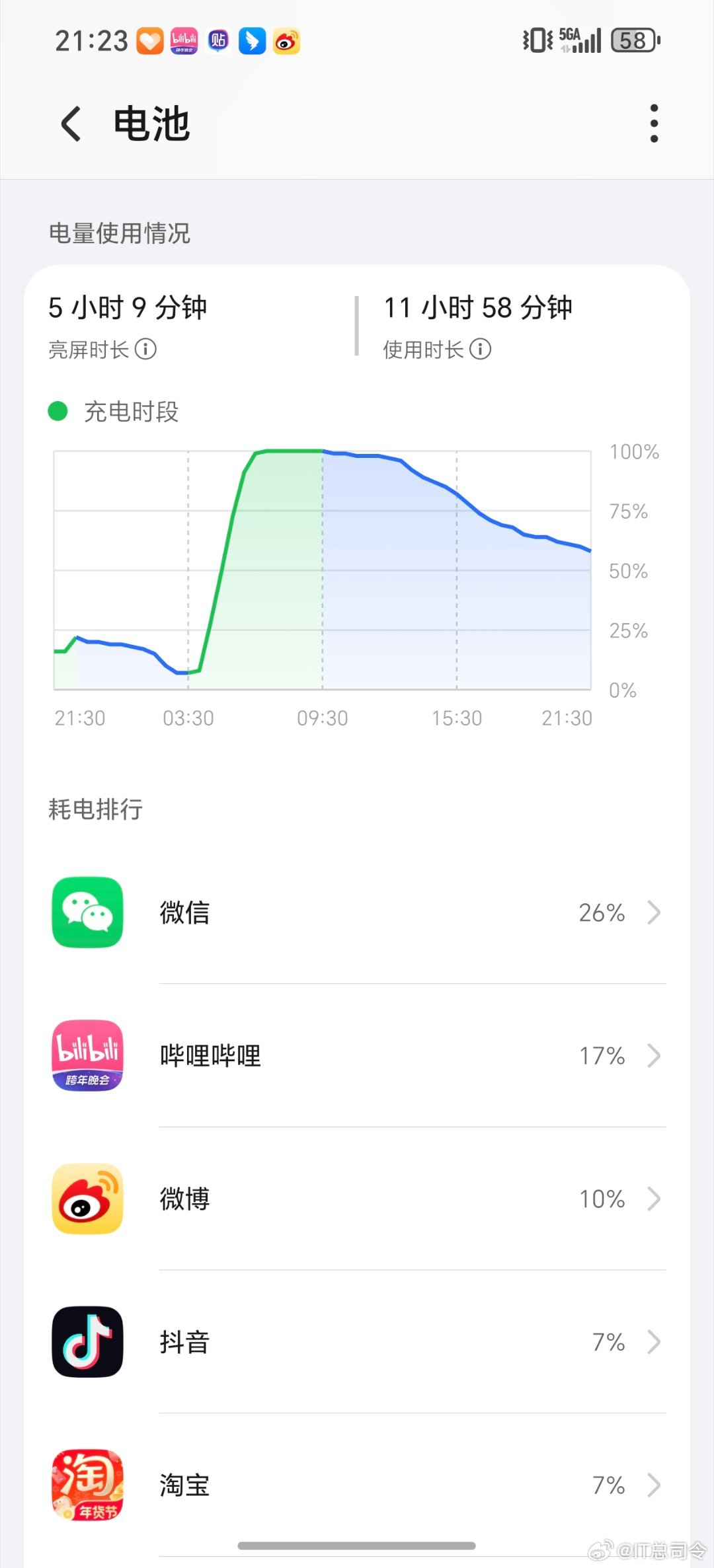
Task: Tap the heart notification icon in the status bar
Action: click(149, 41)
